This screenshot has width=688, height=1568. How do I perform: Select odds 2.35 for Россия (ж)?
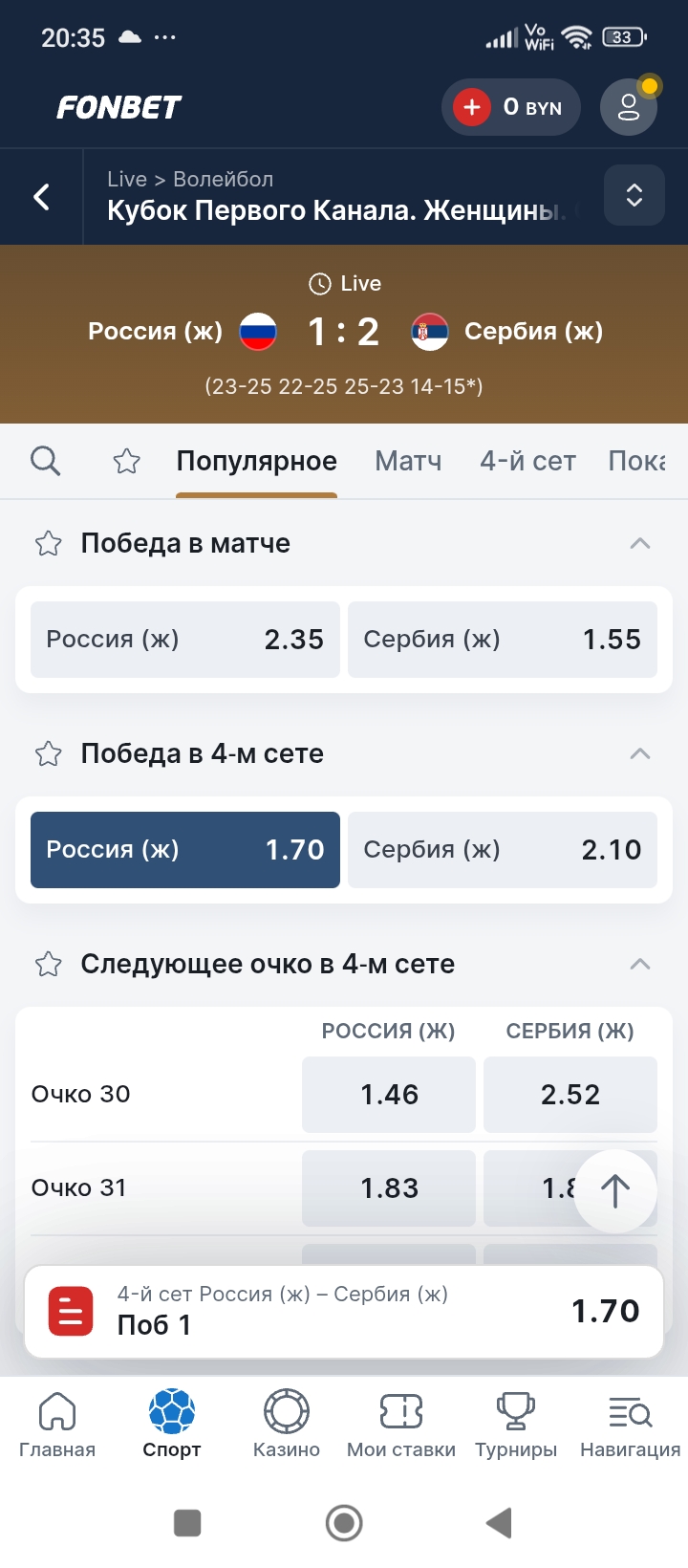point(184,639)
